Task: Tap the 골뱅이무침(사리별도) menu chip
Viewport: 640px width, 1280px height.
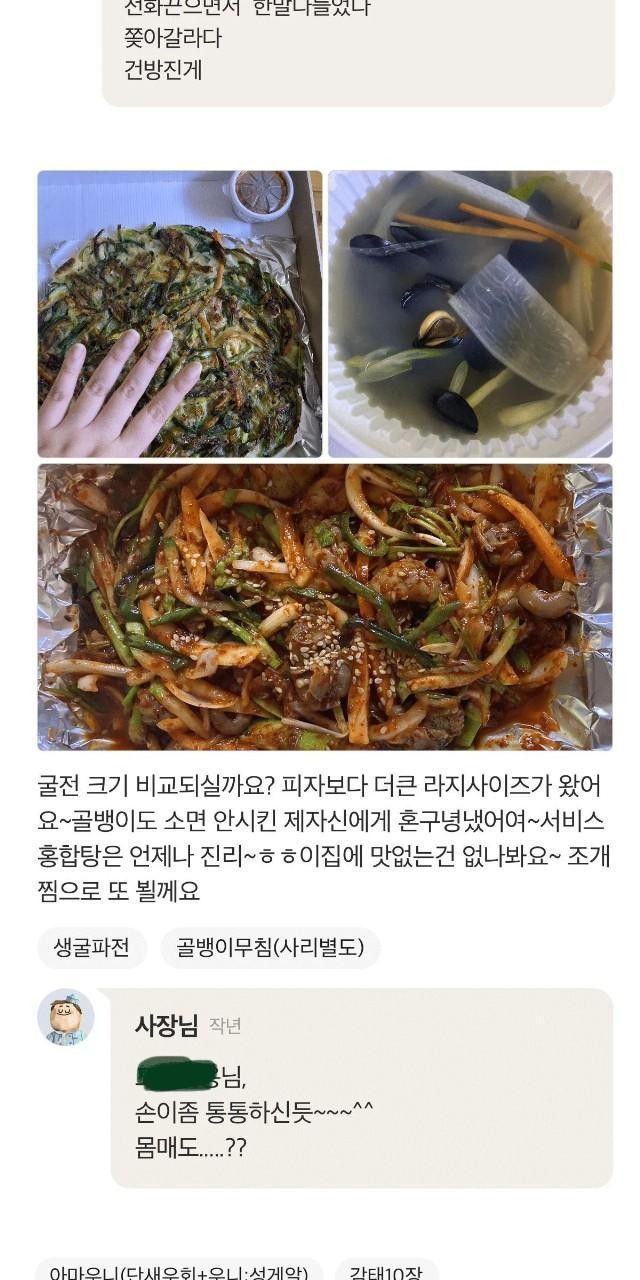Action: 270,948
